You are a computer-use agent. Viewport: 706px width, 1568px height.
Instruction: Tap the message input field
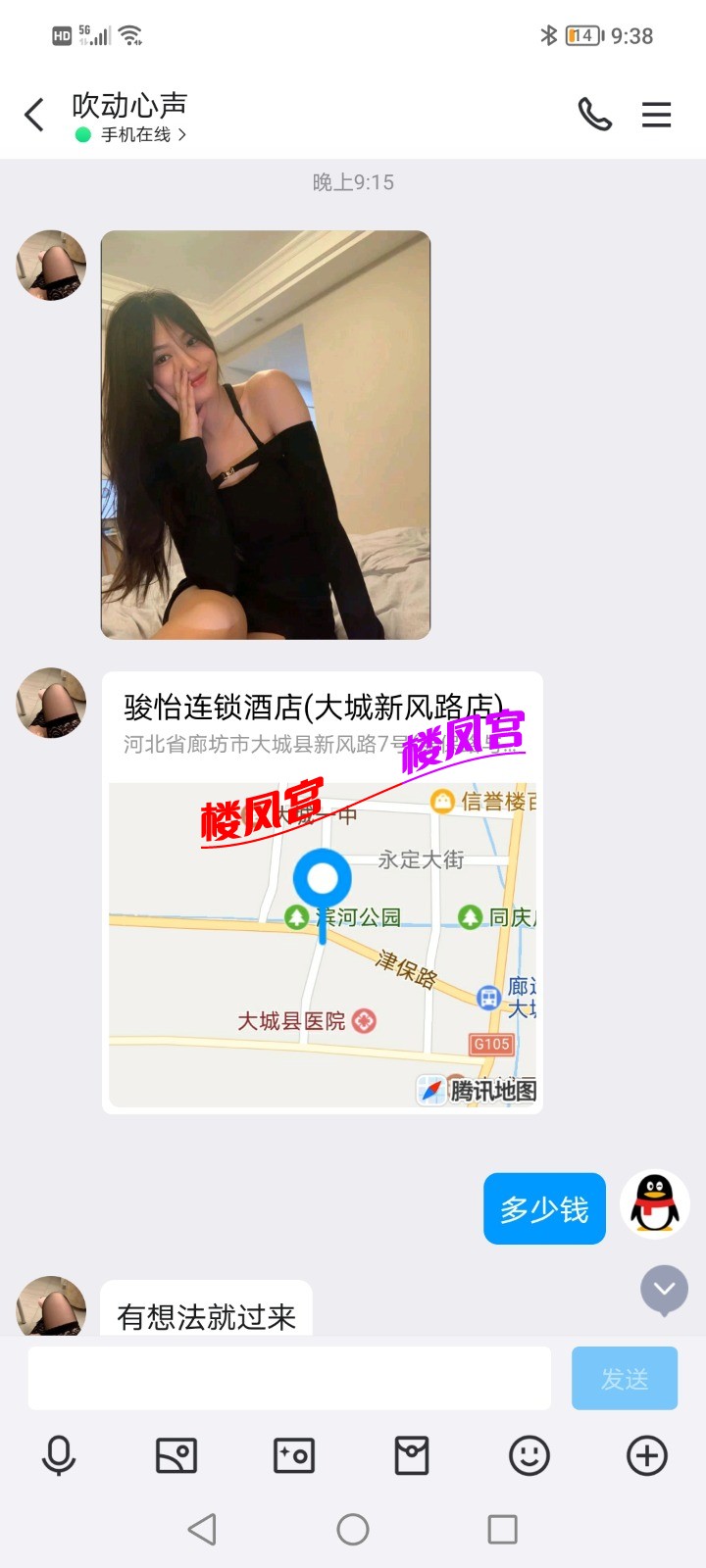(289, 1377)
